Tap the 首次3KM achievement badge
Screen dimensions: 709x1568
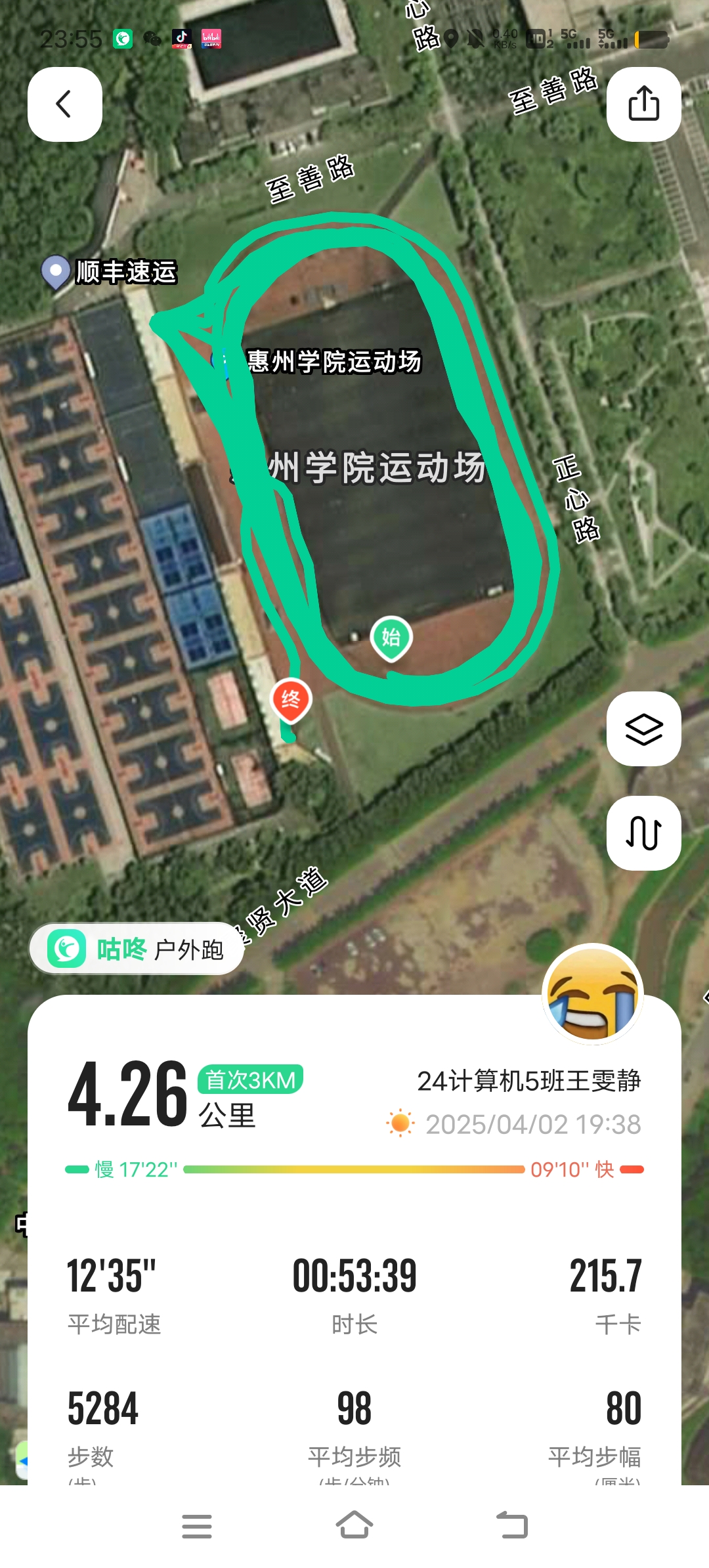point(250,1079)
